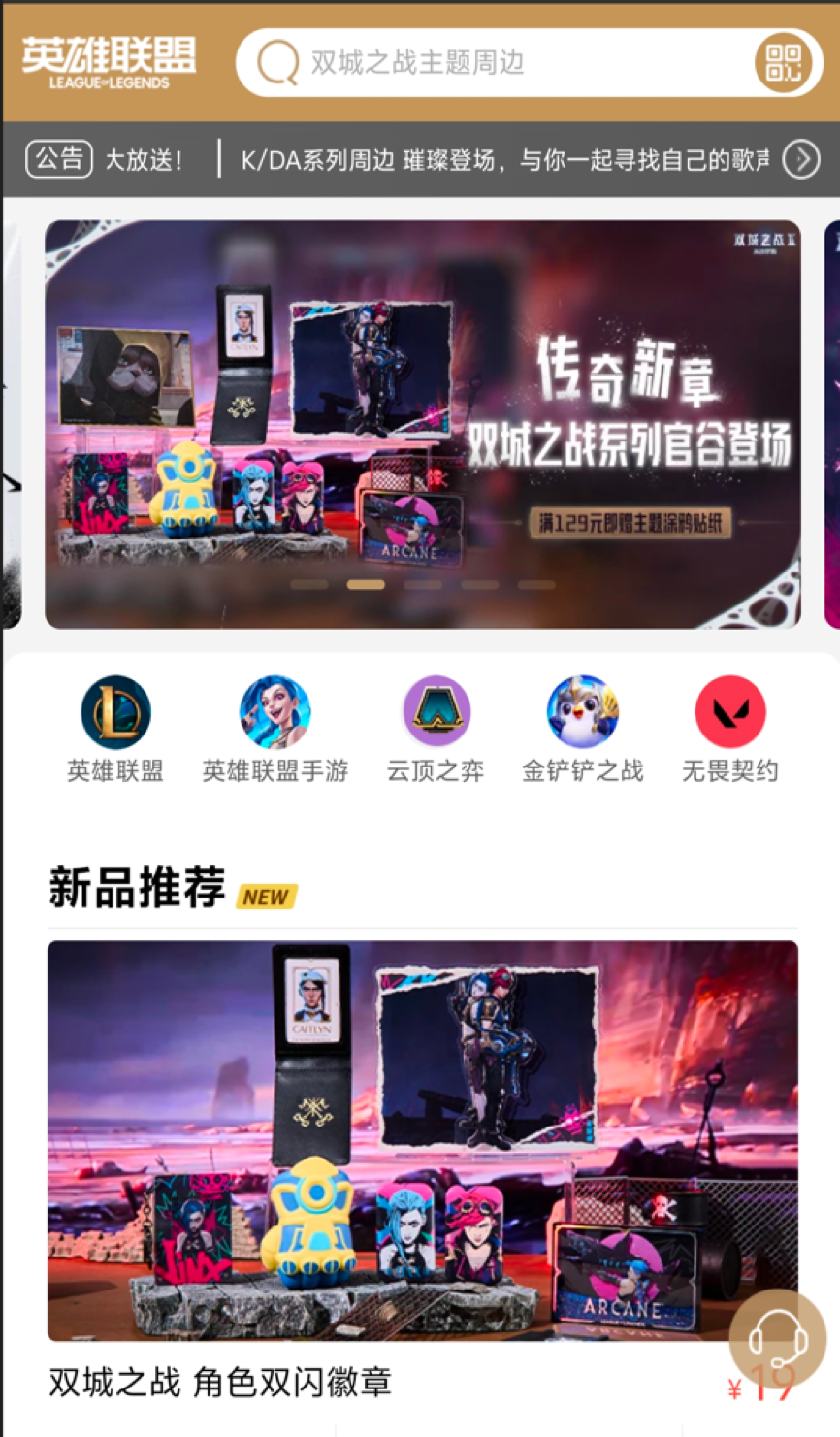Image resolution: width=840 pixels, height=1437 pixels.
Task: Go to the 无畏契约 category
Action: [x=729, y=730]
